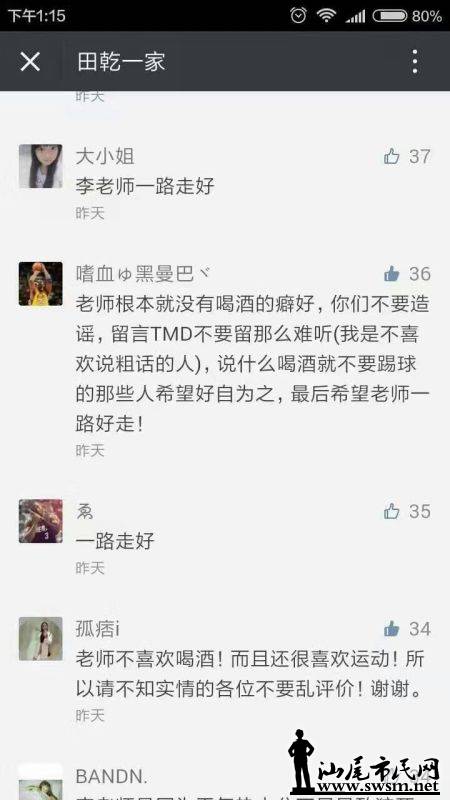Screen dimensions: 450x800
Task: Unlike the comment by 嗜血ゅ黑曼巴
Action: 392,274
